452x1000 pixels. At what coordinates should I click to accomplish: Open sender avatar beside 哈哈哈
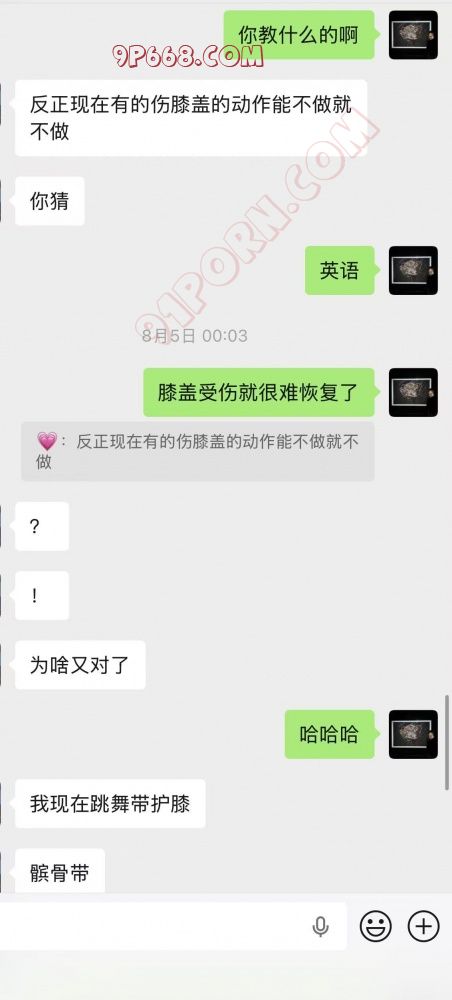(413, 734)
